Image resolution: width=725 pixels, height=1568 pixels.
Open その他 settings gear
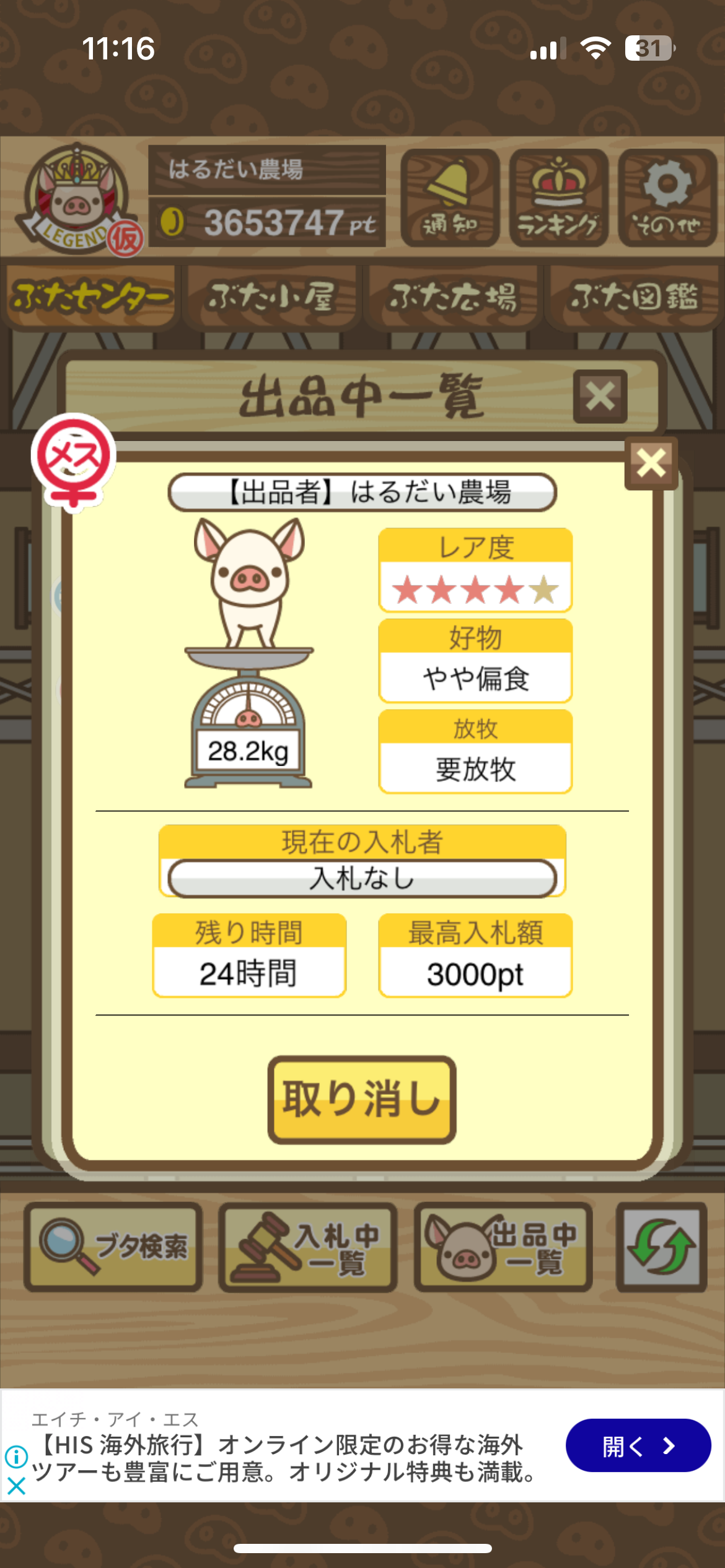[x=667, y=198]
